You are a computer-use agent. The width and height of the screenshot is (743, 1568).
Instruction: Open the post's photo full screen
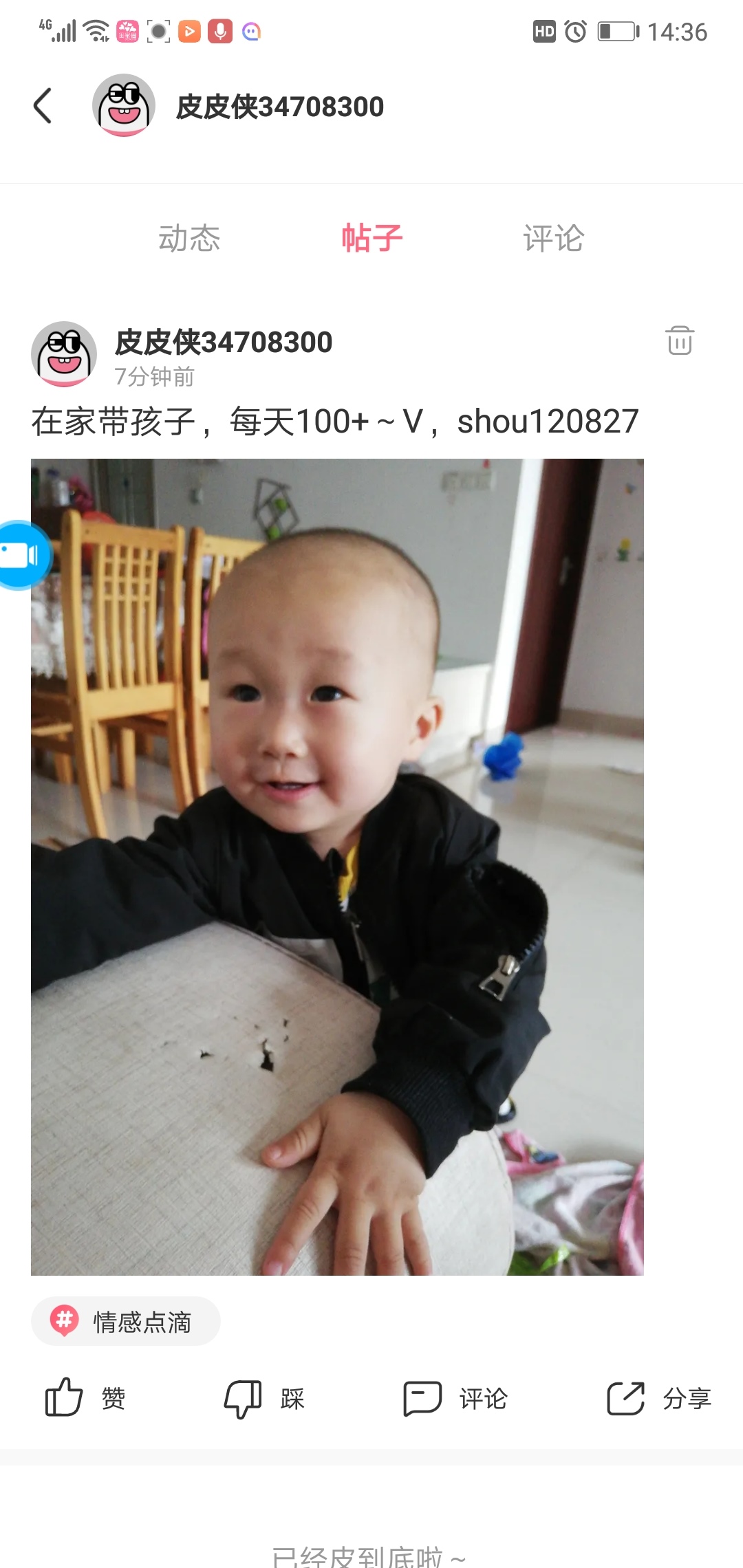click(337, 867)
